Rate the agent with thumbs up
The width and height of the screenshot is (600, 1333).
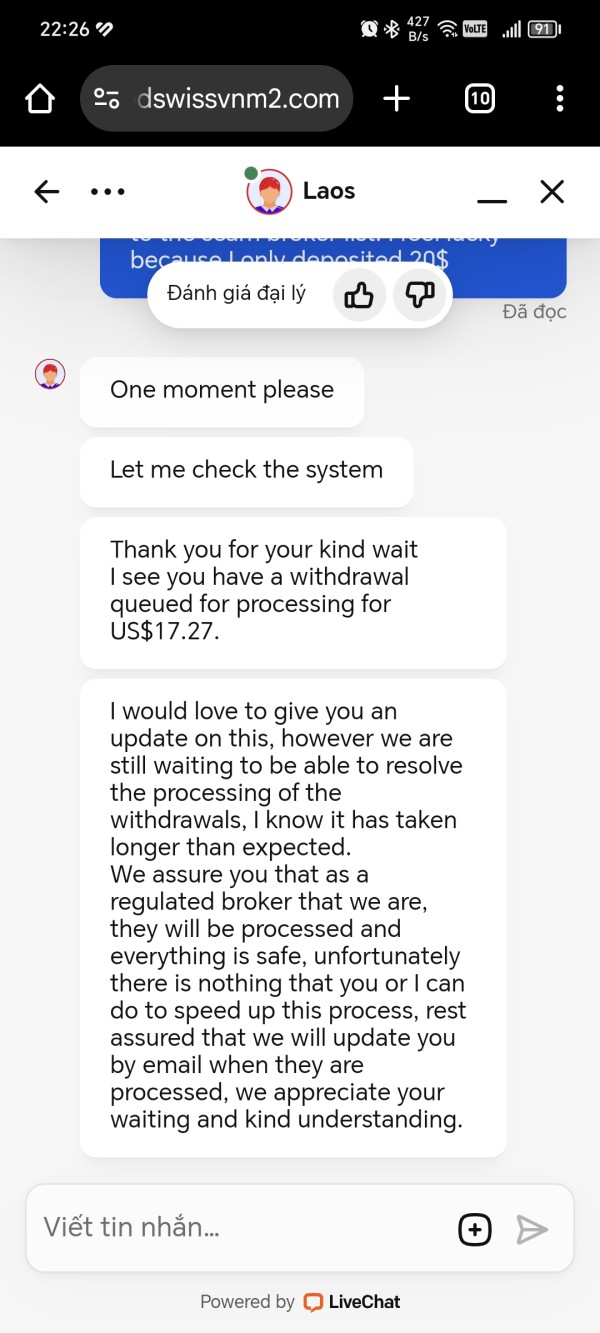[x=359, y=295]
